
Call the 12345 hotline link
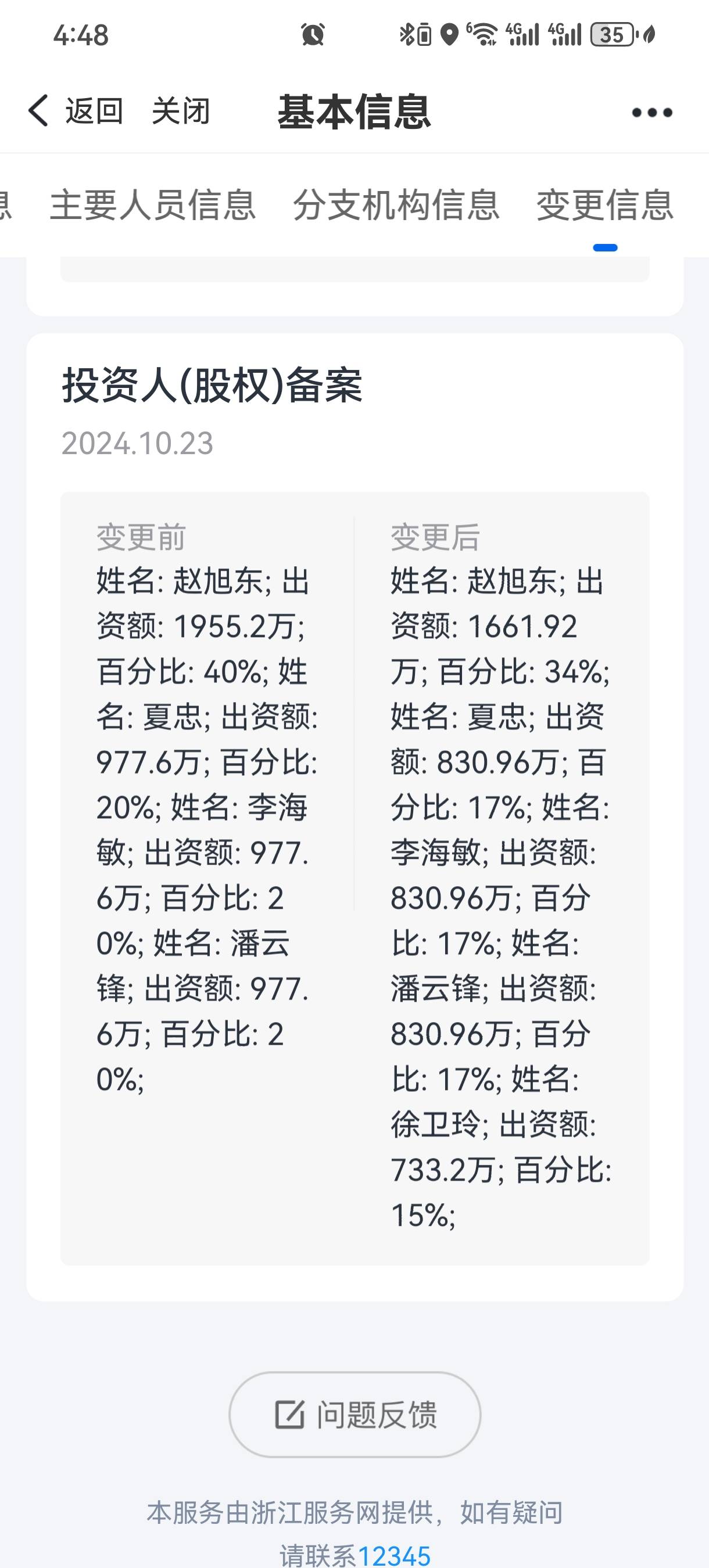[x=394, y=1555]
